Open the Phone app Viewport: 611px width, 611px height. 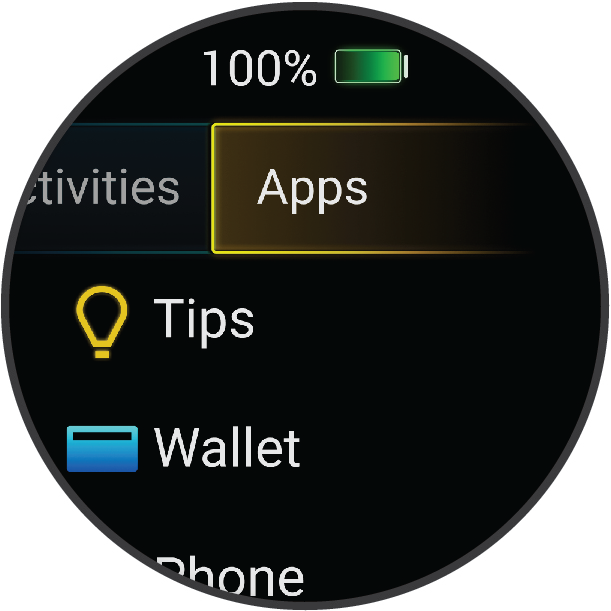point(230,575)
